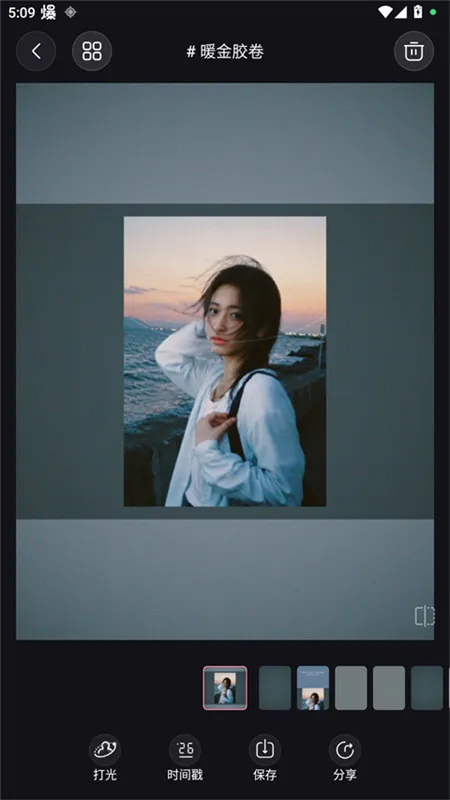
Task: Go back using the top-left arrow
Action: tap(36, 51)
